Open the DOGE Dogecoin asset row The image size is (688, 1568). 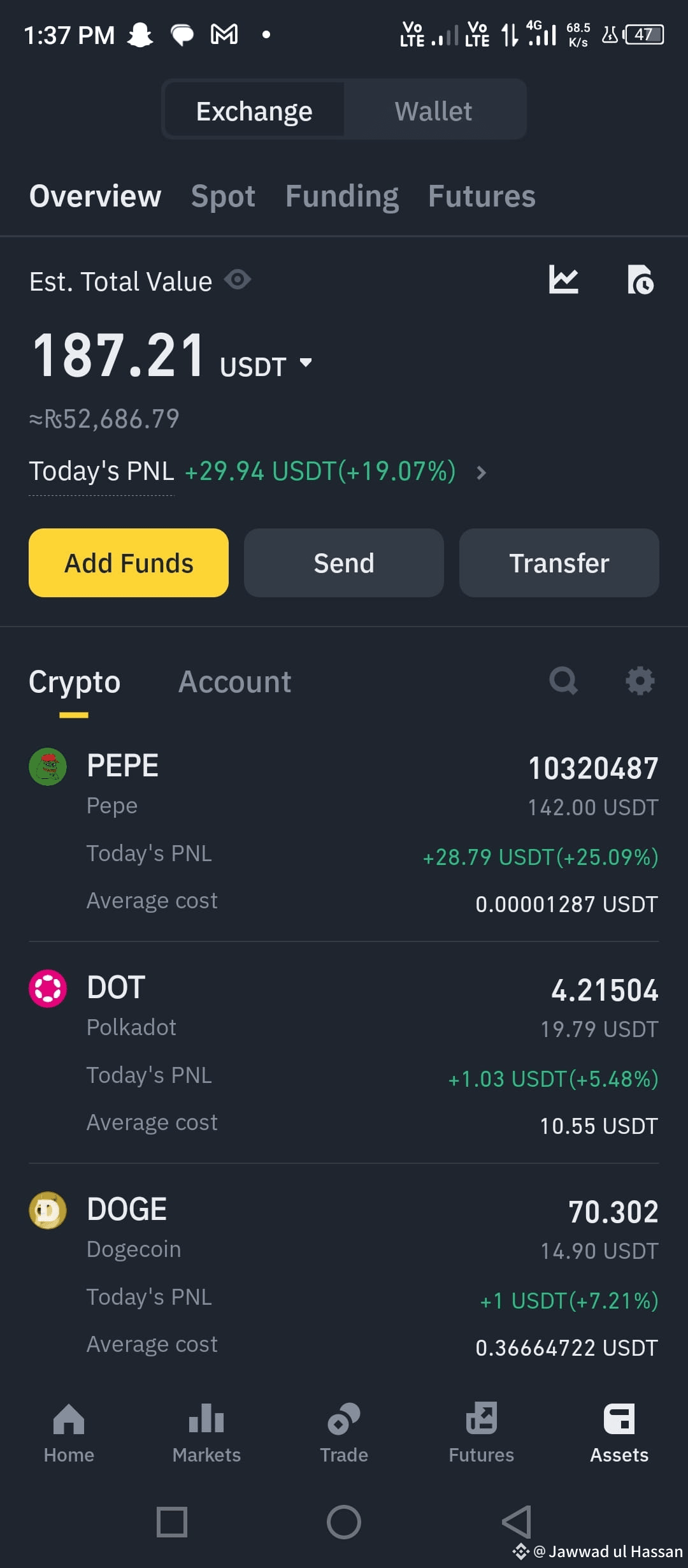[344, 1278]
